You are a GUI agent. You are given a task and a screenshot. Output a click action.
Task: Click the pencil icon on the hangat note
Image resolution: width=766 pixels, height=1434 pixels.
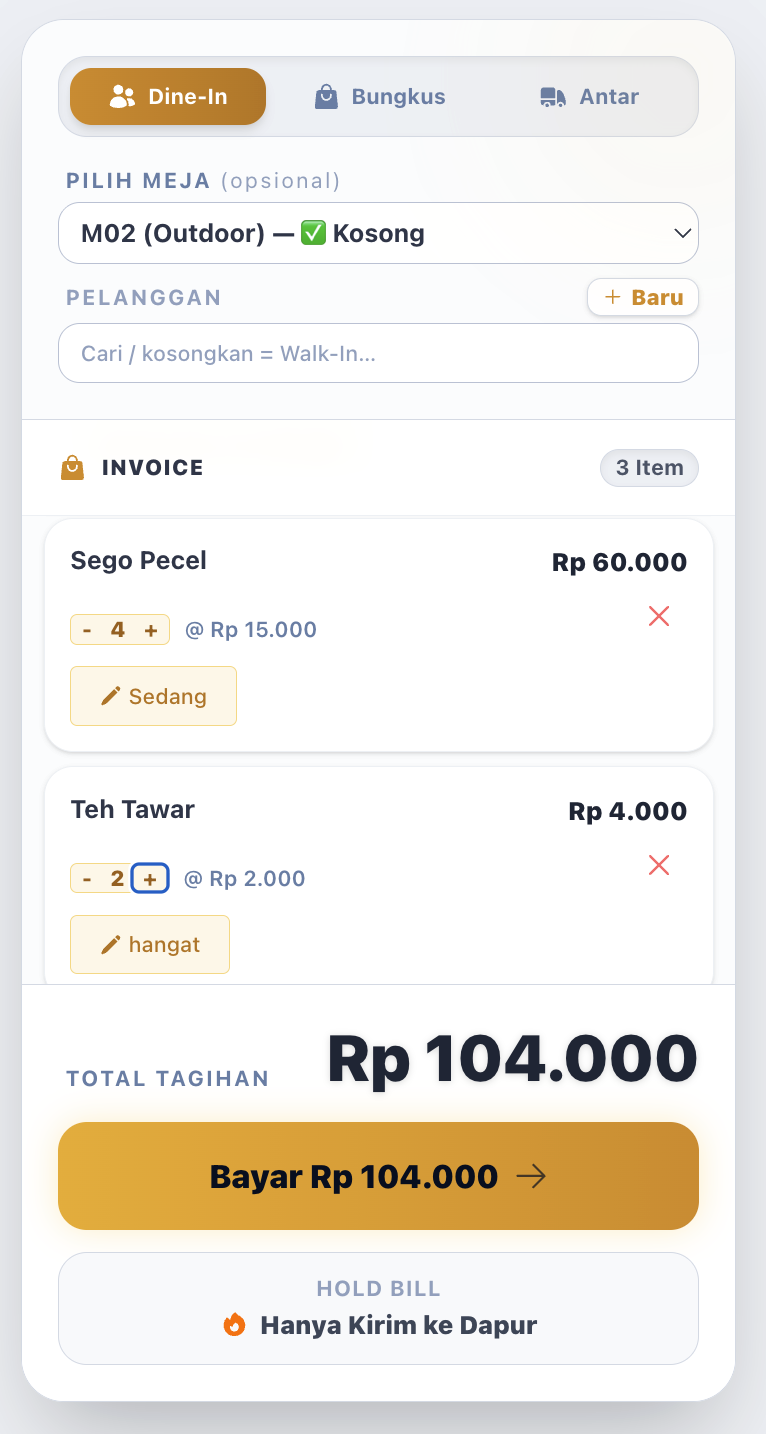click(110, 944)
